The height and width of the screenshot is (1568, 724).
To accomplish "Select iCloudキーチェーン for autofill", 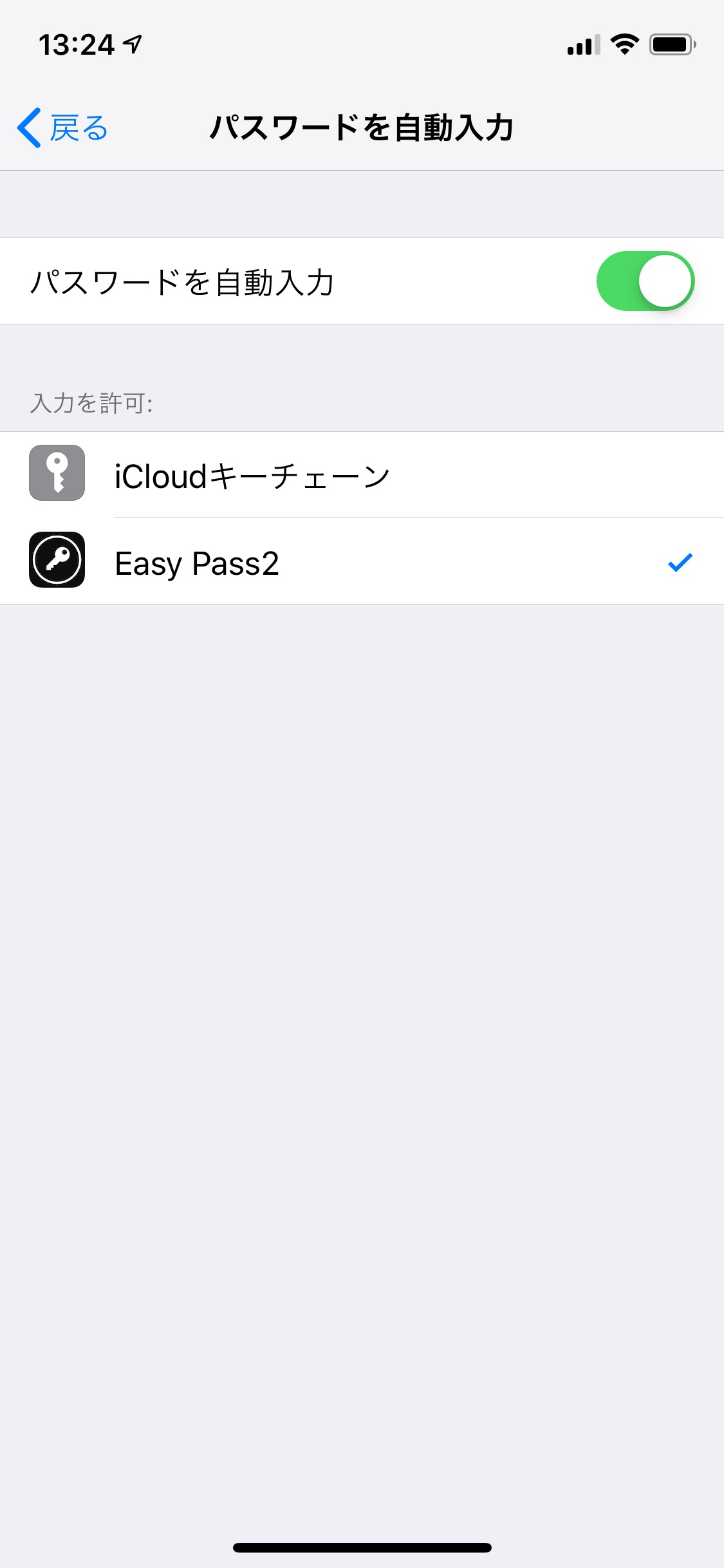I will tap(360, 475).
